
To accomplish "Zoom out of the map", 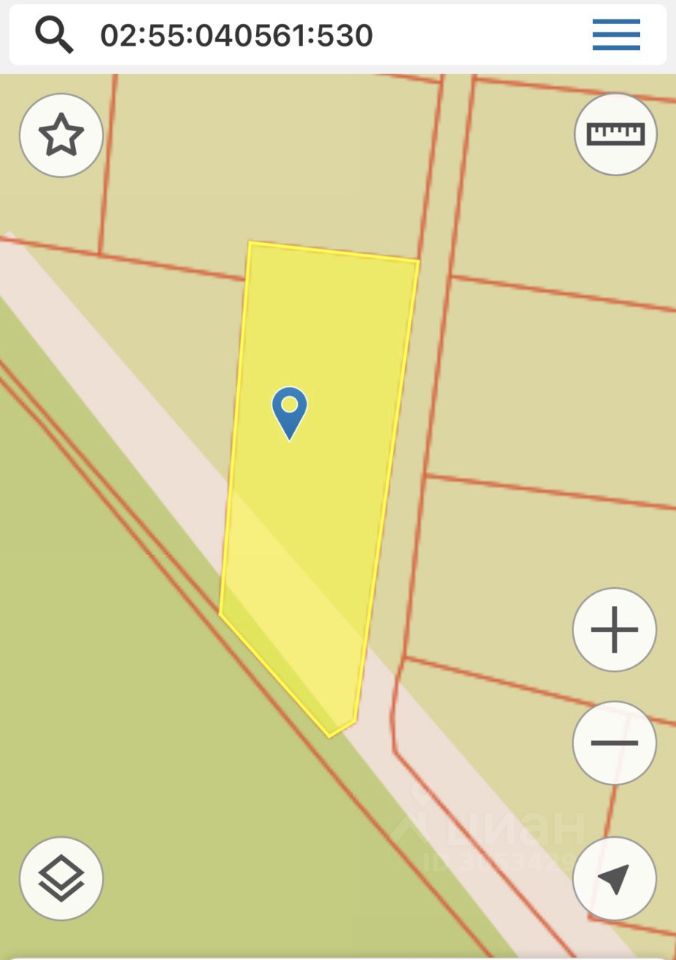I will tap(614, 743).
